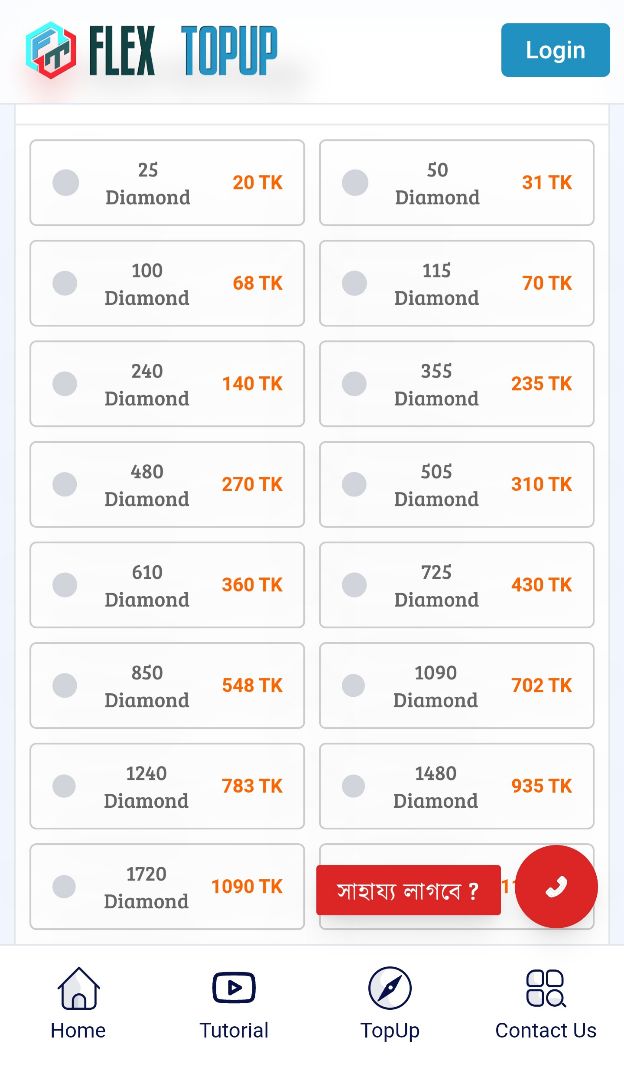The width and height of the screenshot is (624, 1080).
Task: Select the 505 Diamond package
Action: (456, 485)
